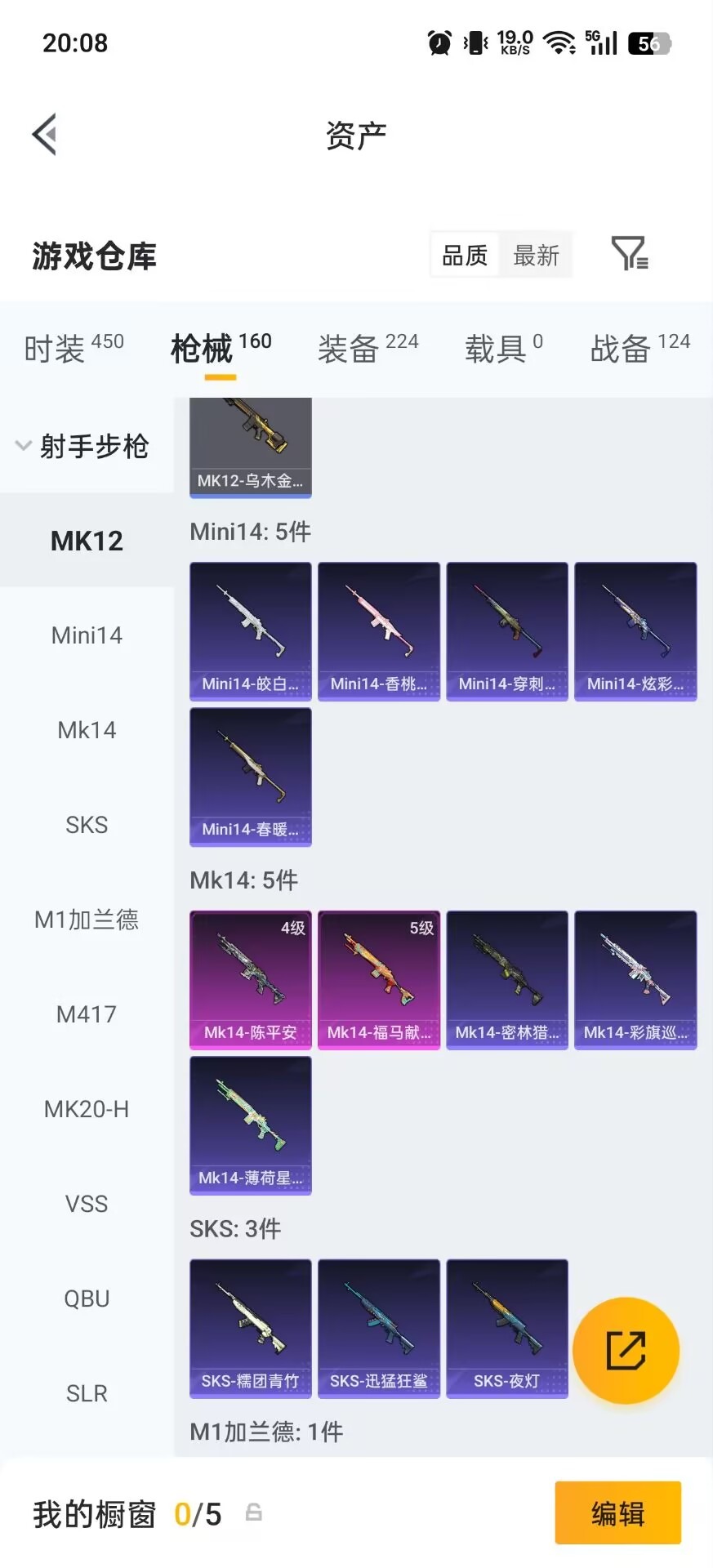Sort items by 品质

click(x=465, y=256)
